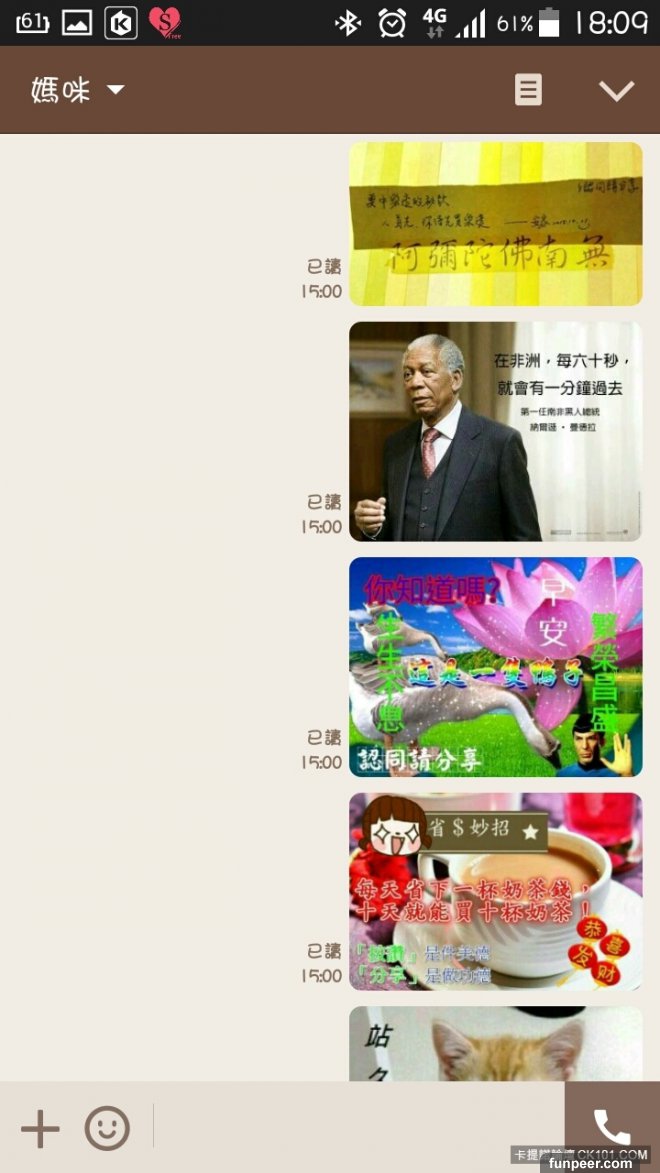The image size is (660, 1173).
Task: Start a voice call with 媽咪
Action: click(x=611, y=1127)
